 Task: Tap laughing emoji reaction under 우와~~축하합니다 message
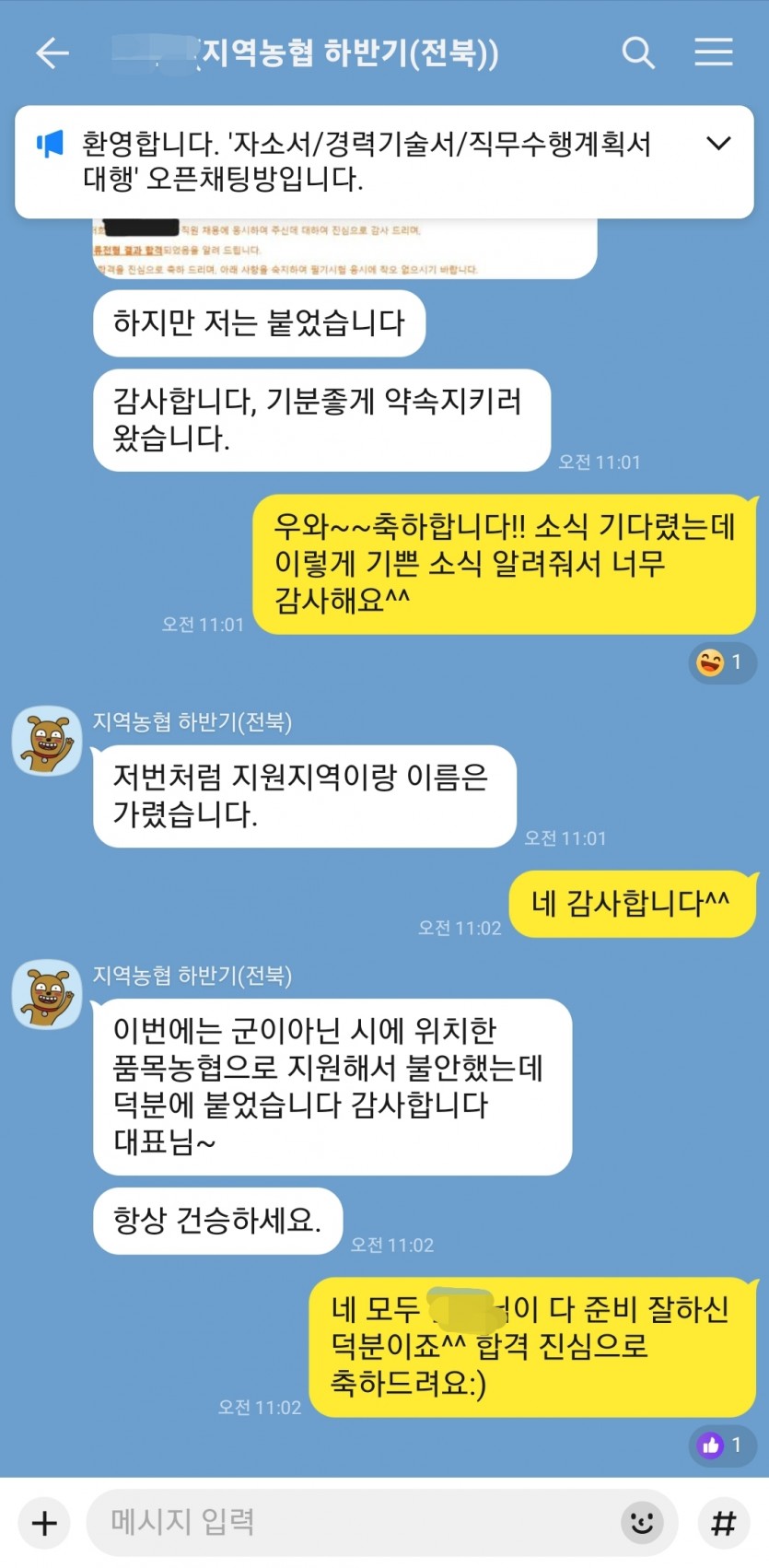tap(721, 662)
